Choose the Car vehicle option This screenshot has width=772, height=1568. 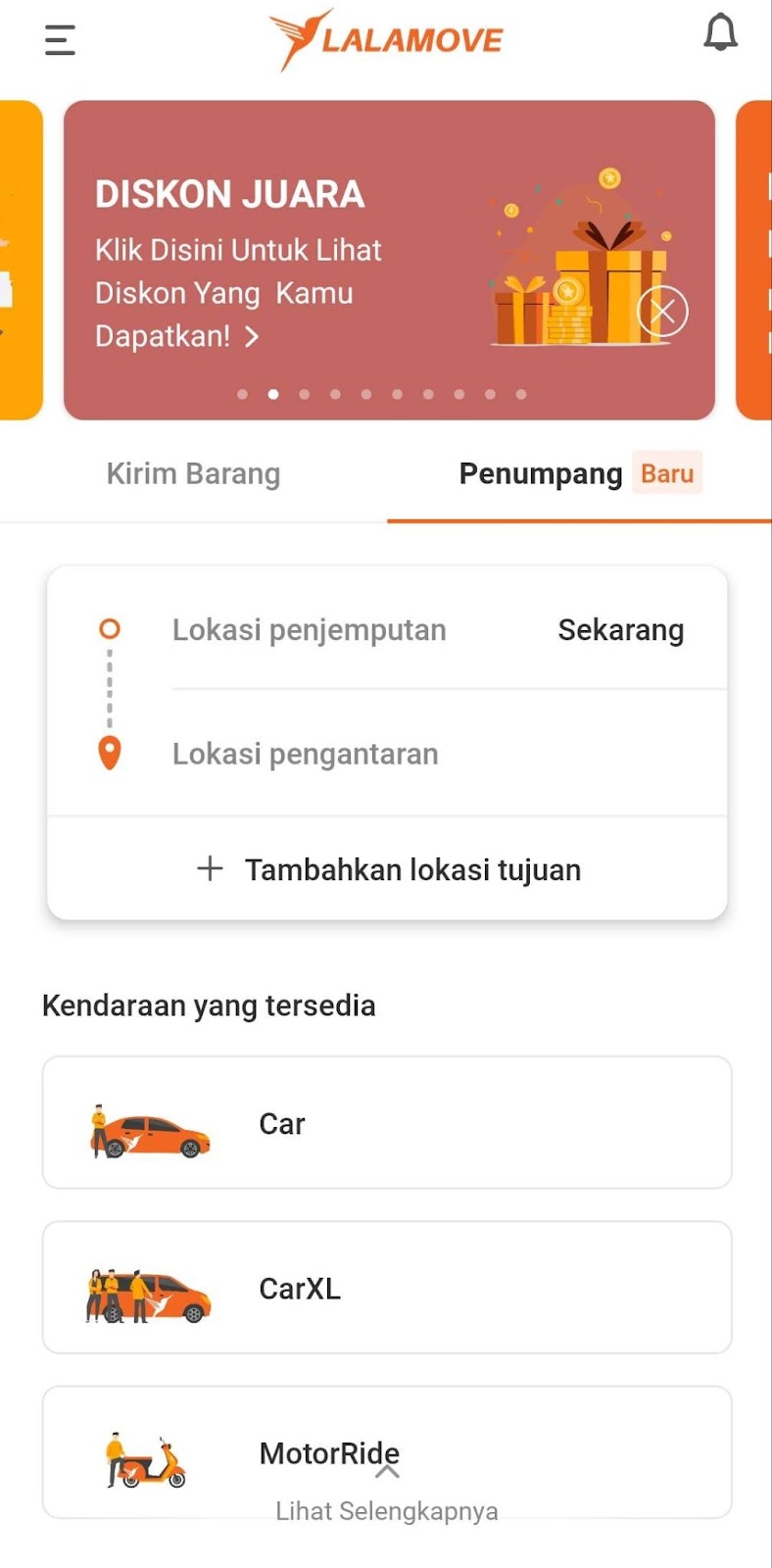(x=387, y=1123)
